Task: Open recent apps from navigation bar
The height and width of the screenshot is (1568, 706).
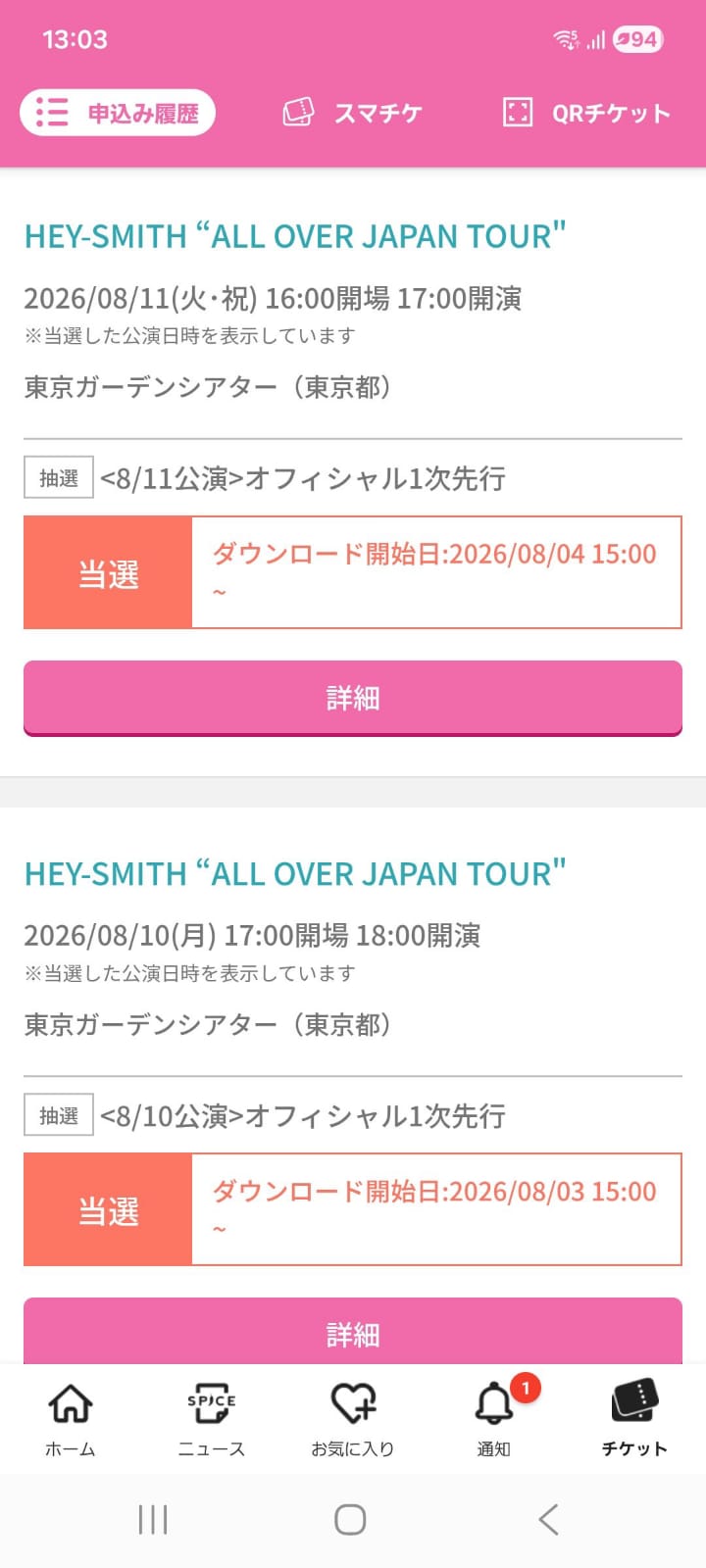Action: [153, 1520]
